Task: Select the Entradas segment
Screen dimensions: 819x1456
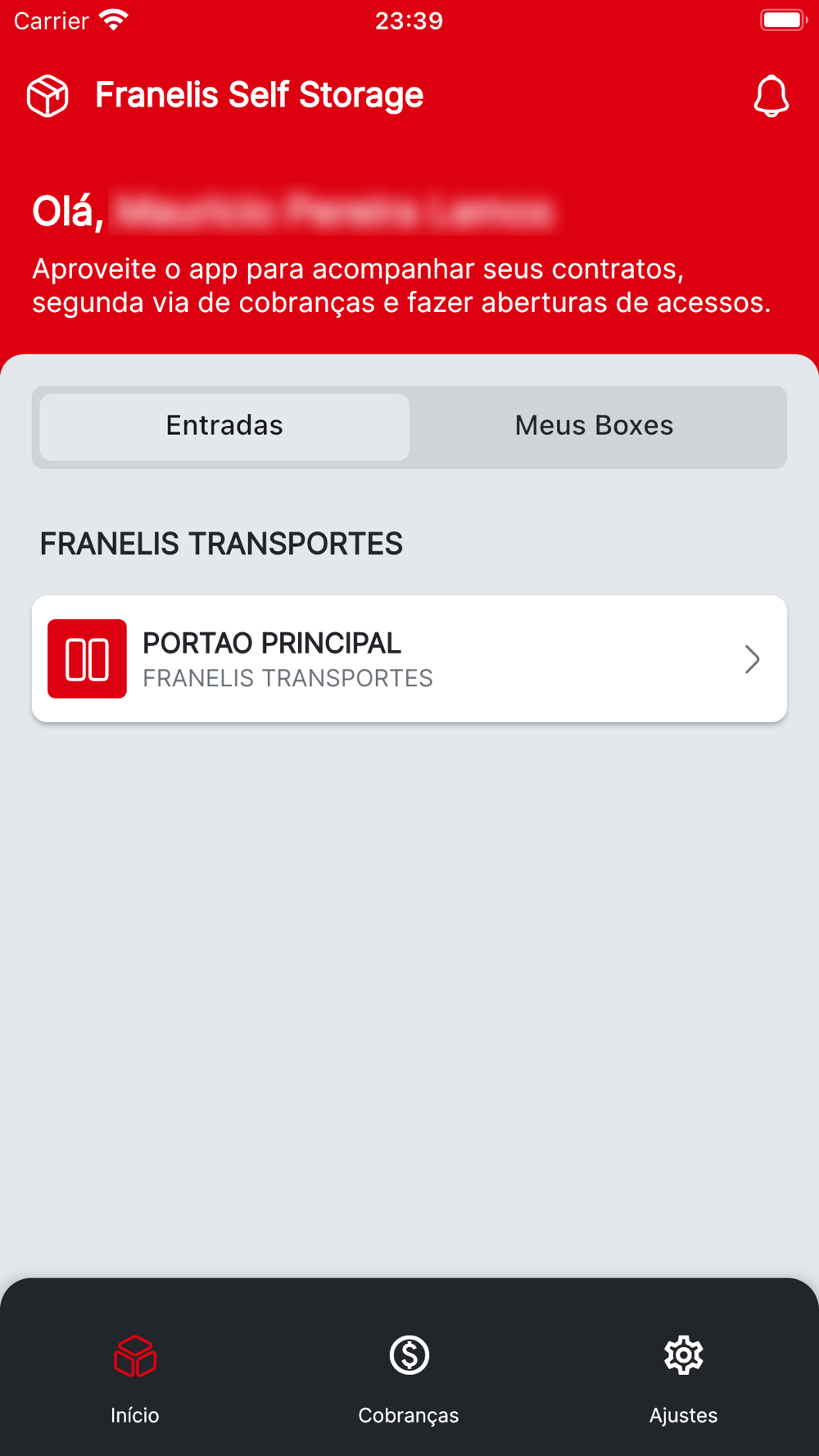Action: [x=224, y=427]
